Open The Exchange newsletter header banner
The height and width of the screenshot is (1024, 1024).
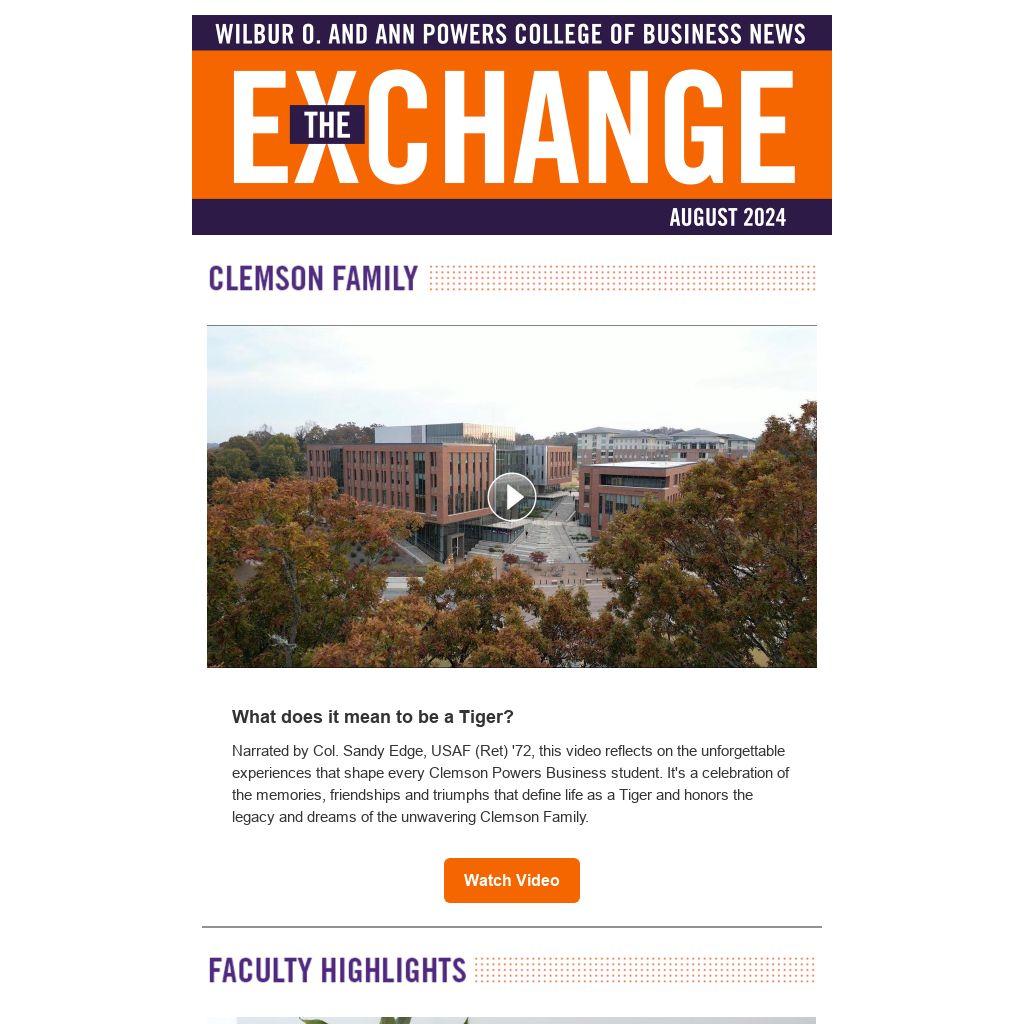(x=511, y=125)
